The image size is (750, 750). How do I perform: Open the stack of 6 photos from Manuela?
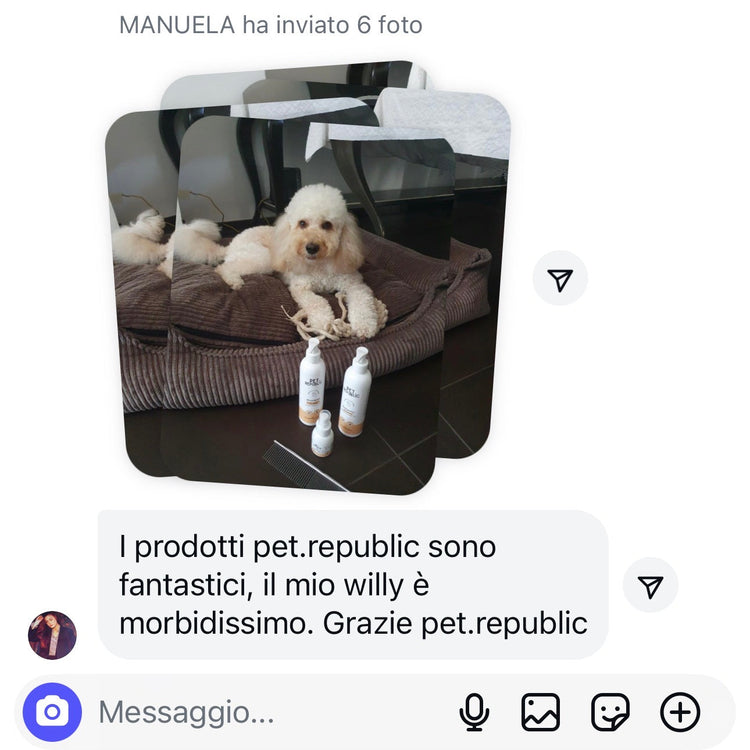(x=308, y=277)
